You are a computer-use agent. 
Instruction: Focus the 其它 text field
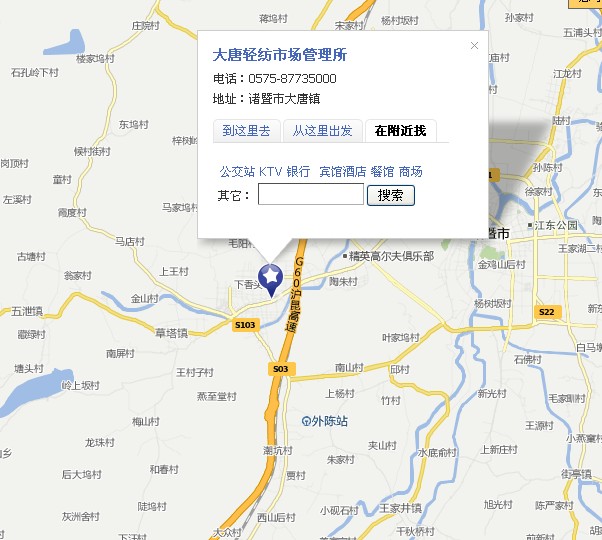(x=310, y=195)
